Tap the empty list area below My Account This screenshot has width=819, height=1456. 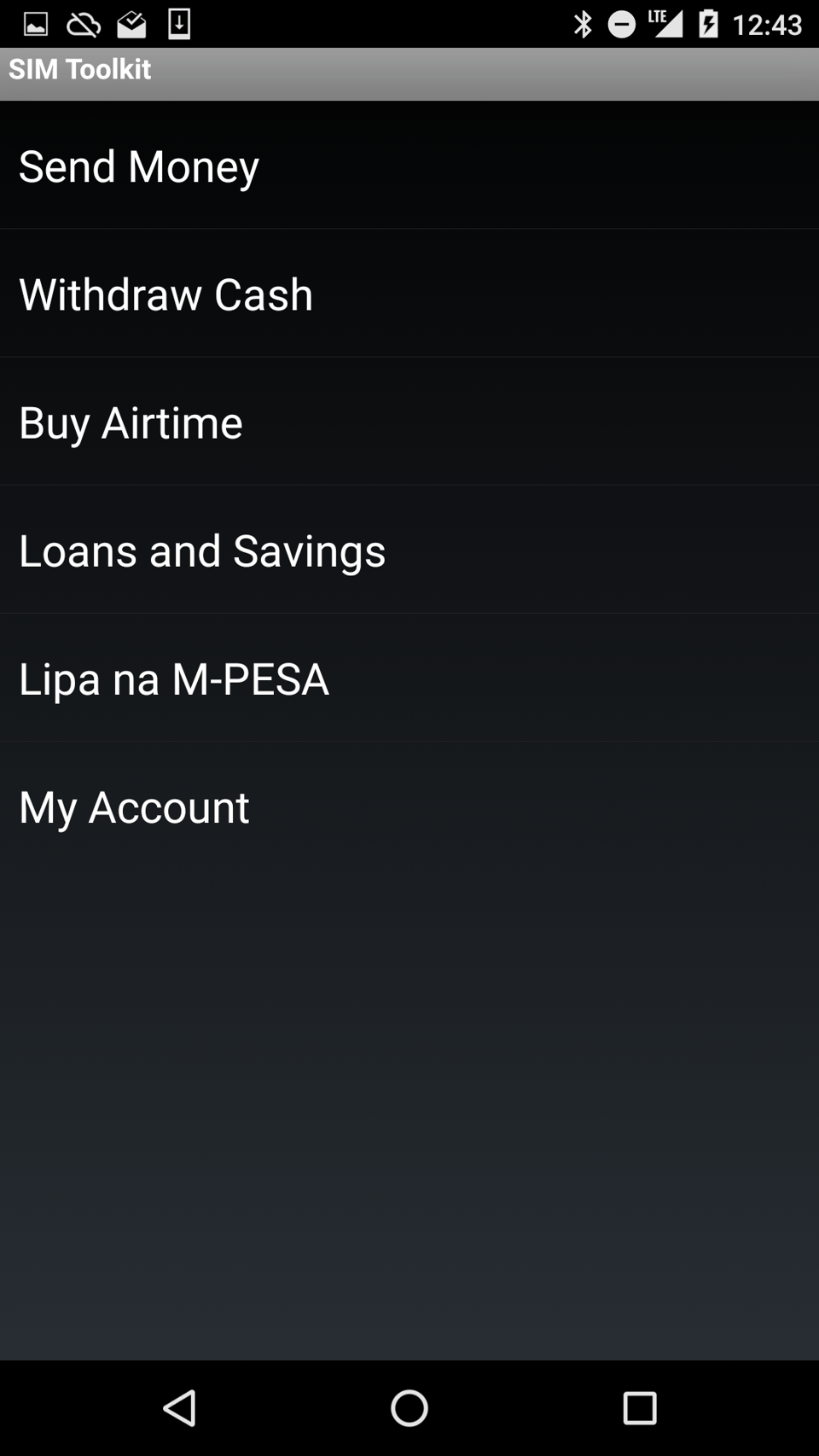(409, 1109)
